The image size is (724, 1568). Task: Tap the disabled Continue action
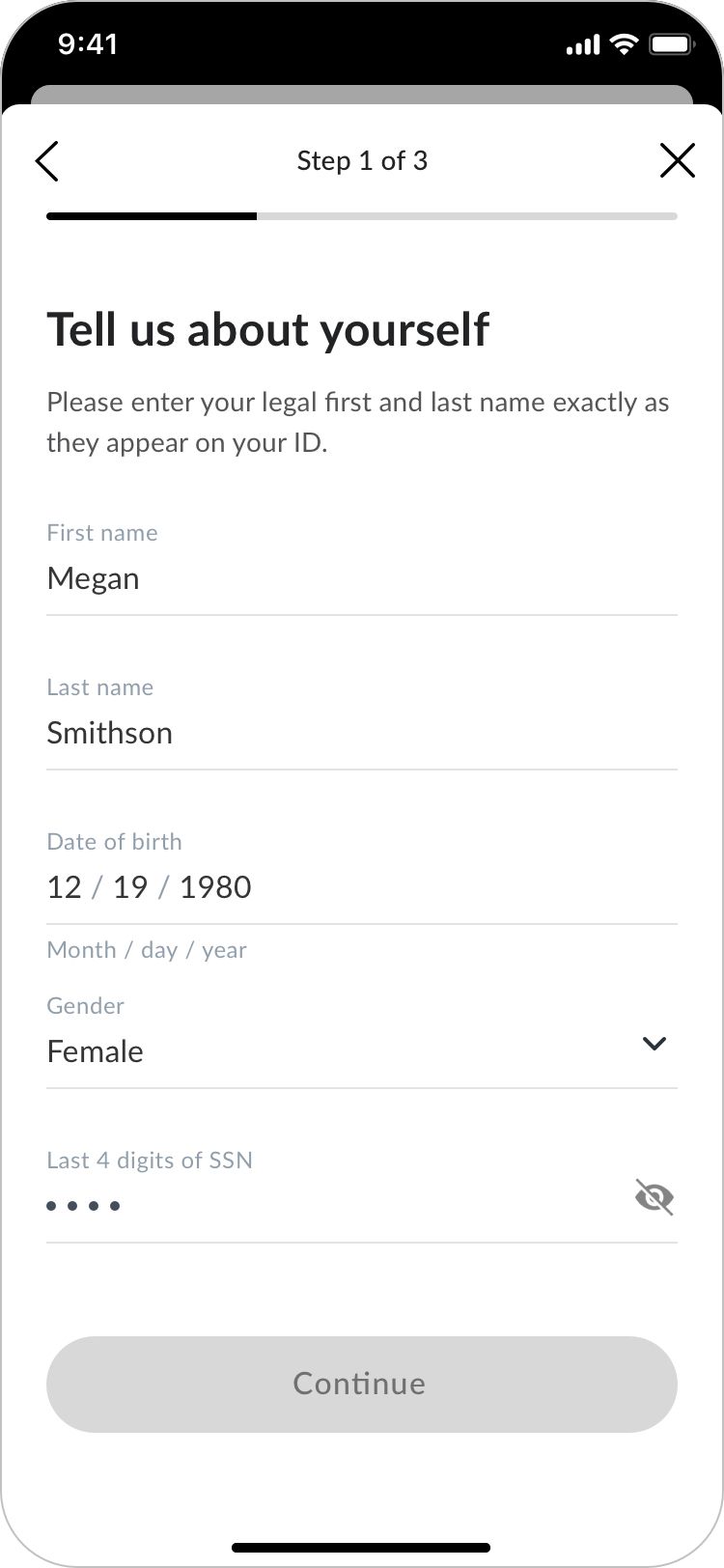pos(362,1384)
